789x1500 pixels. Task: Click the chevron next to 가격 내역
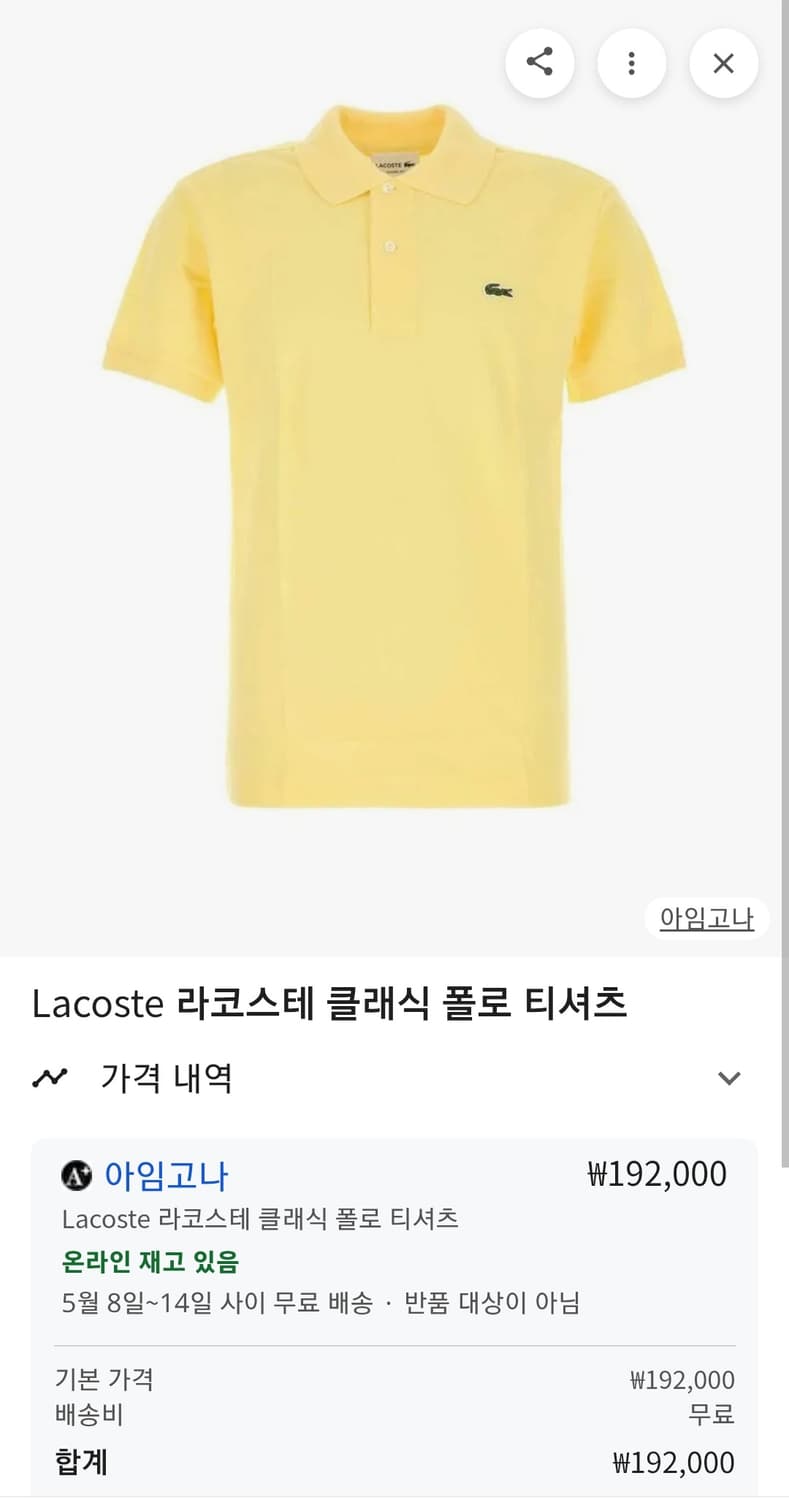(730, 1078)
